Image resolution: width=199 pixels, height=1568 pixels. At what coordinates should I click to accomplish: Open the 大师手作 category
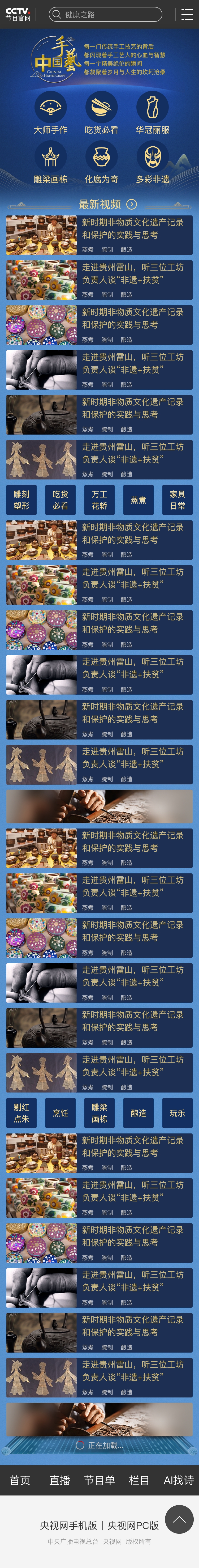click(50, 113)
